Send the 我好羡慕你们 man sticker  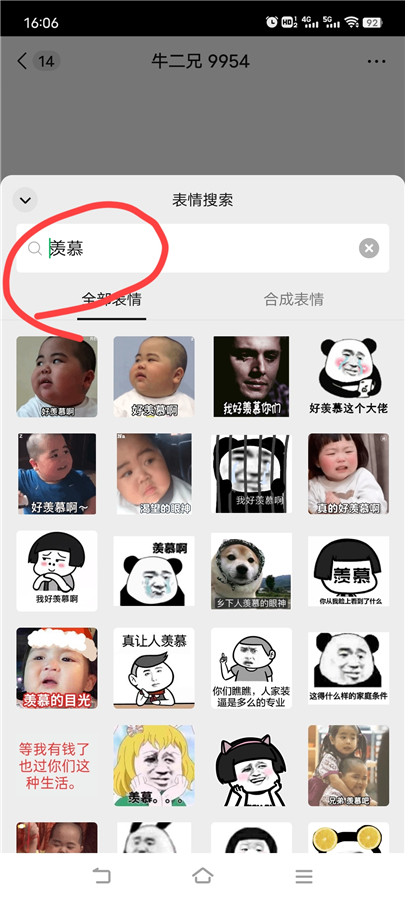pyautogui.click(x=251, y=377)
